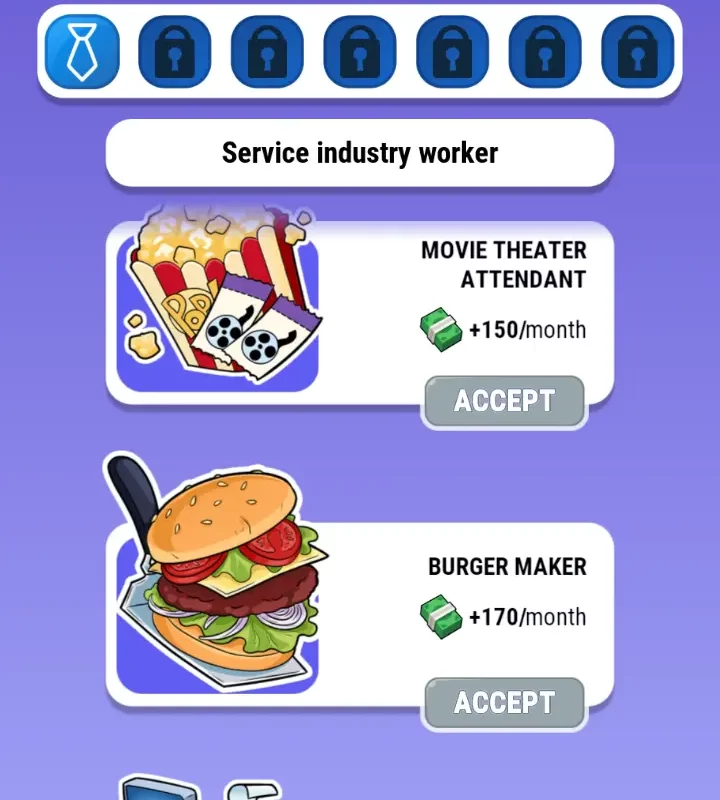Accept the Burger Maker job
This screenshot has height=800, width=720.
click(x=504, y=703)
